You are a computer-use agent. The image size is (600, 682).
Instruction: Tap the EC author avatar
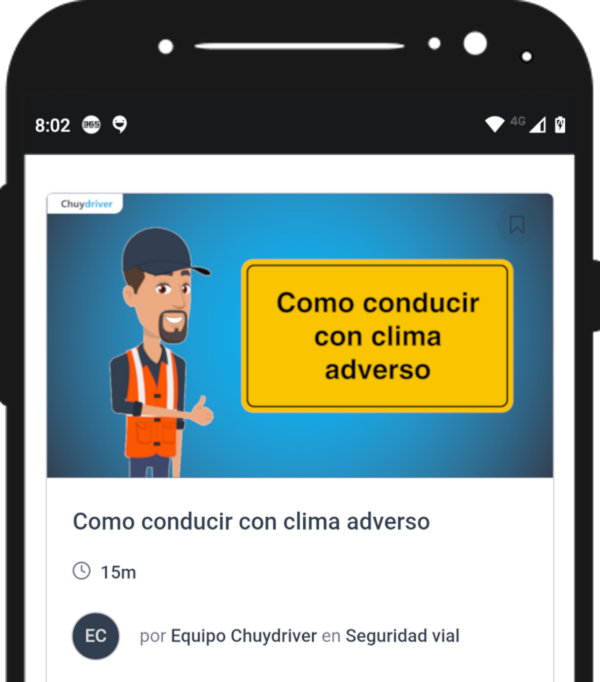pyautogui.click(x=96, y=636)
